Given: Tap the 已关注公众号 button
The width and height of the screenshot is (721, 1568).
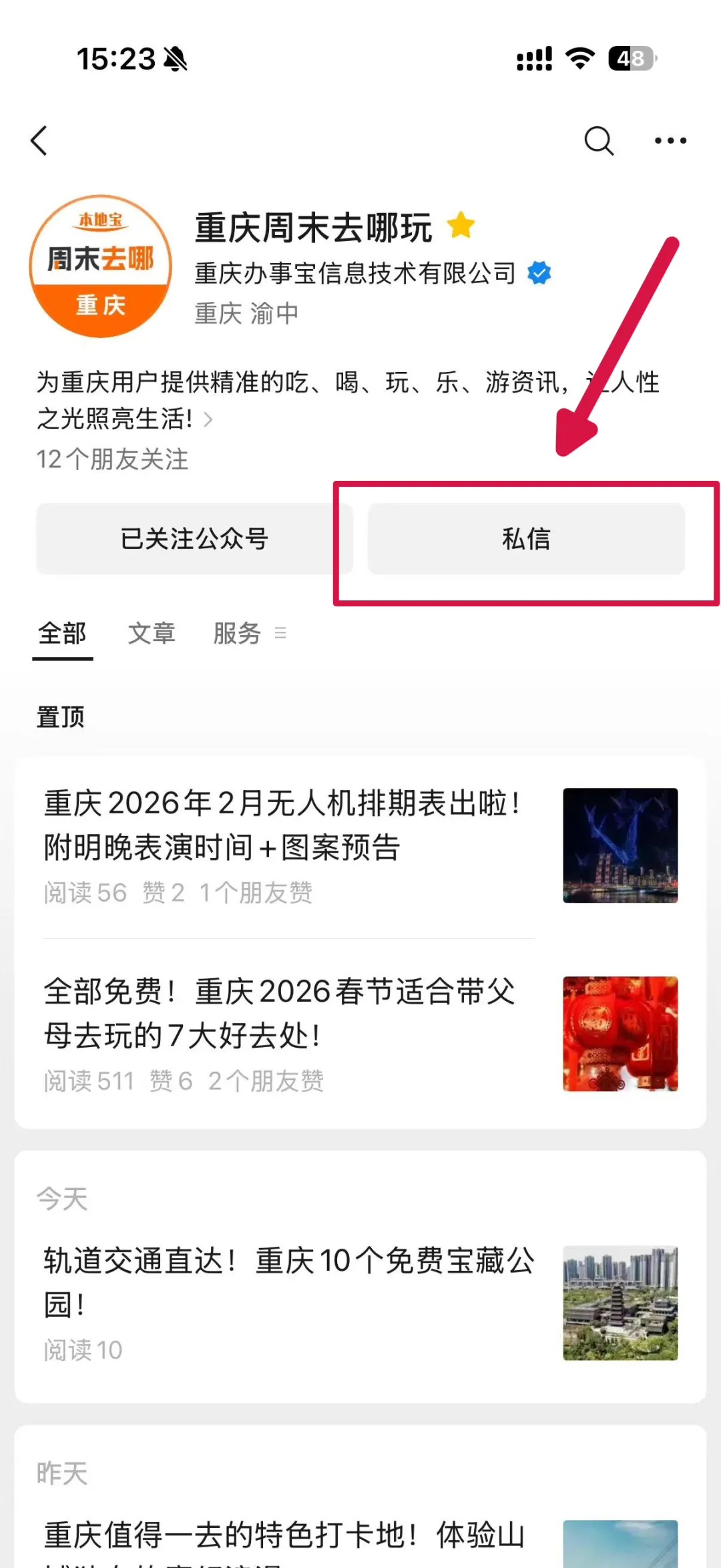Looking at the screenshot, I should (194, 538).
